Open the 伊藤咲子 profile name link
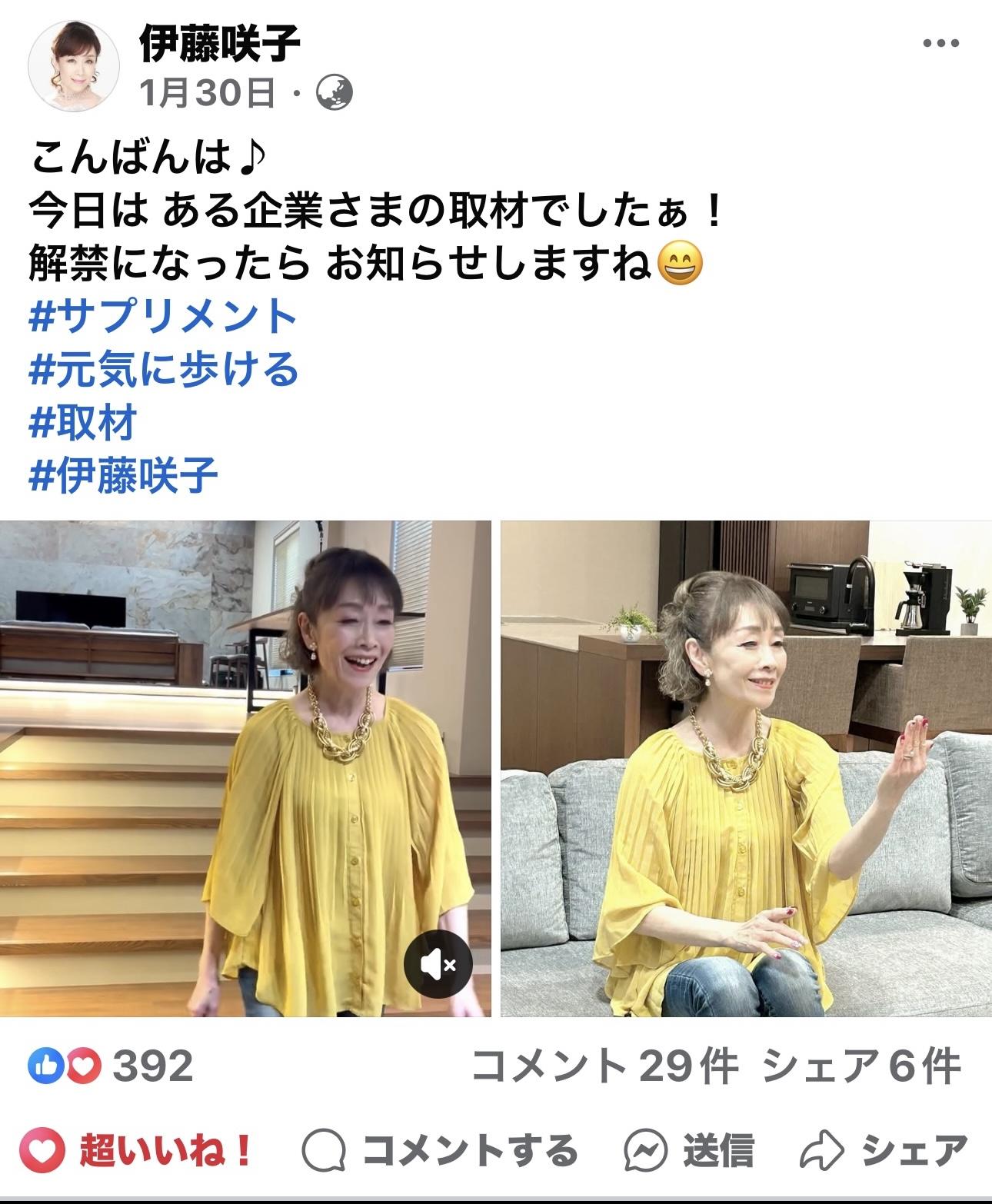 coord(219,42)
